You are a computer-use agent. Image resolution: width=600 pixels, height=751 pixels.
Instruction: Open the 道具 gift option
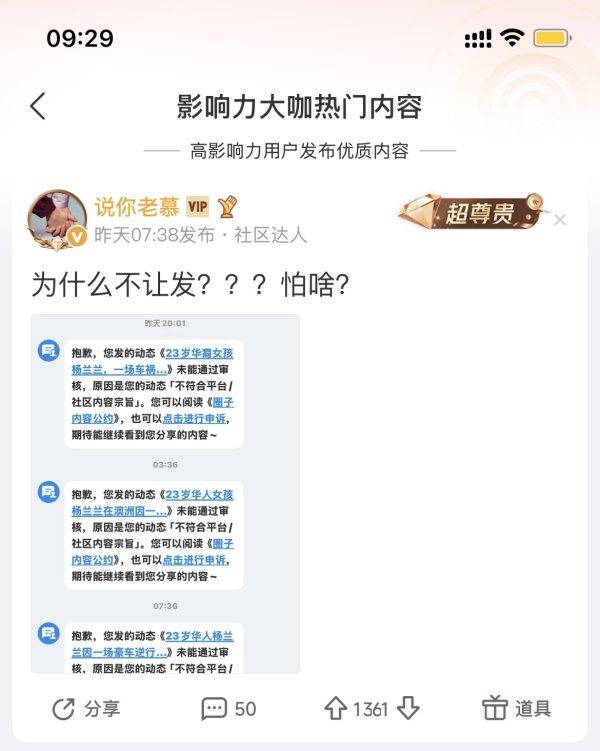(516, 709)
